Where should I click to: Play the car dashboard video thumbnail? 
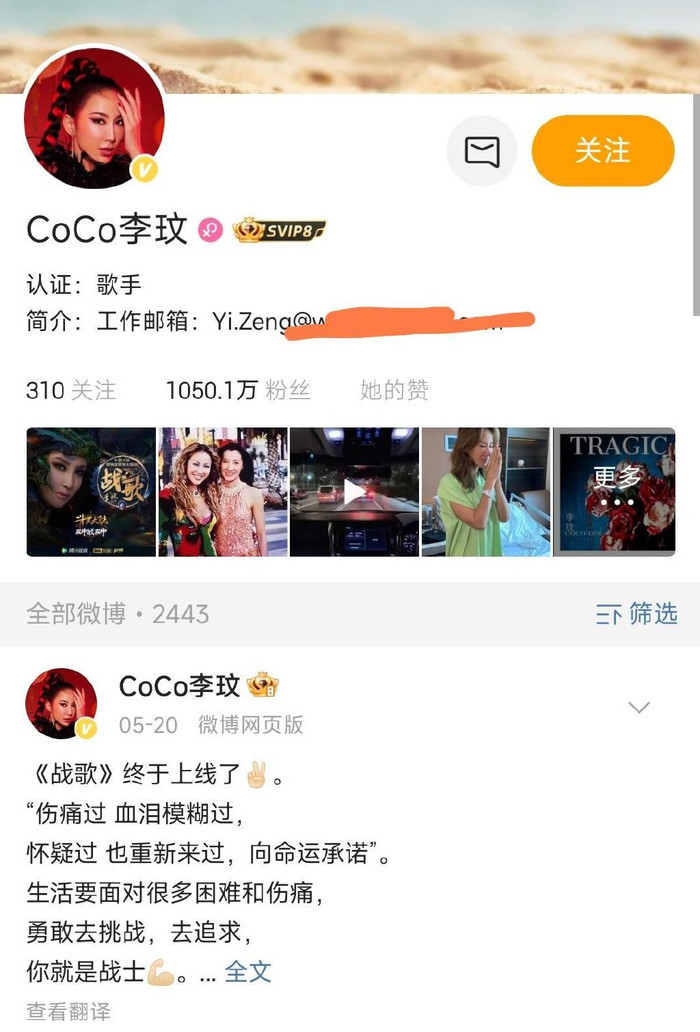(354, 492)
